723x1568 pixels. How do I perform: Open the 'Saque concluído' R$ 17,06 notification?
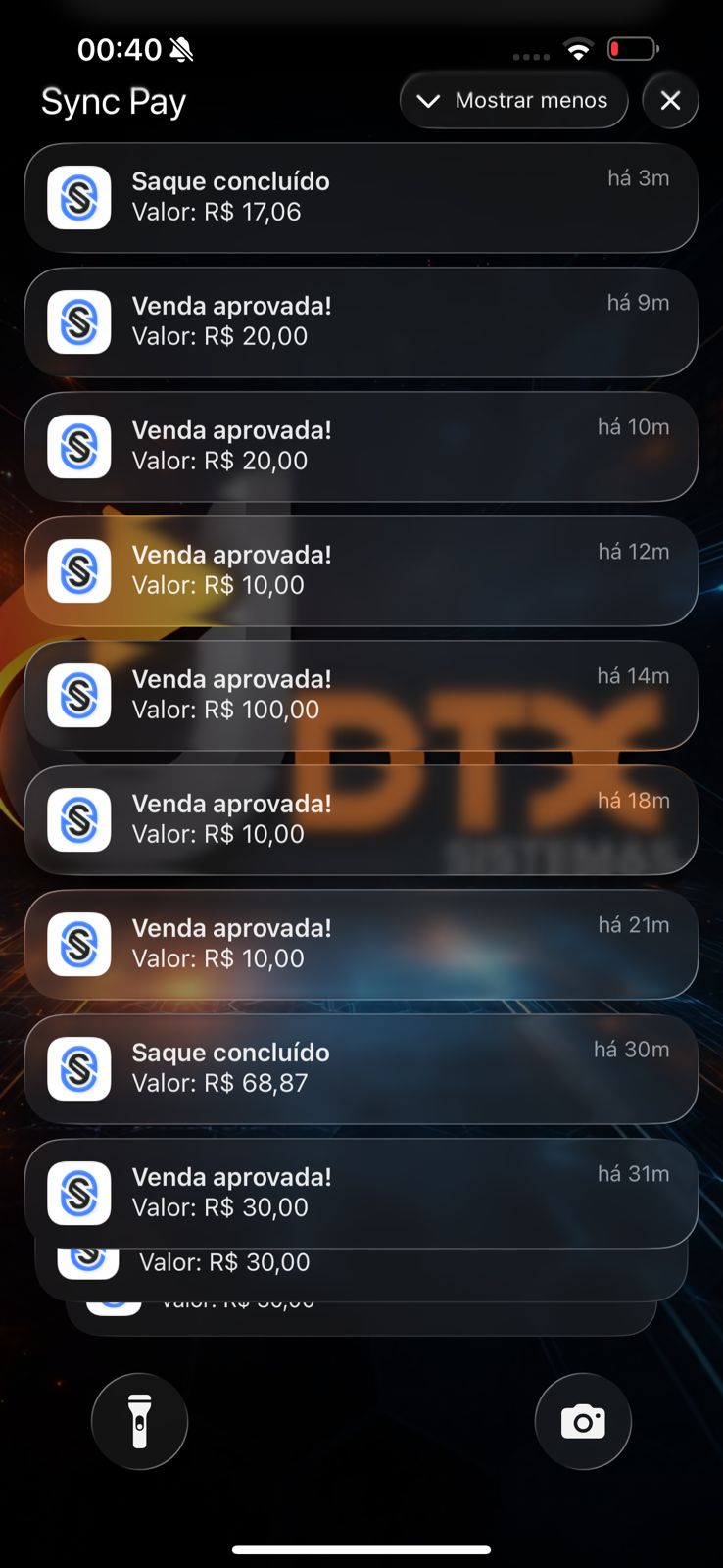361,196
